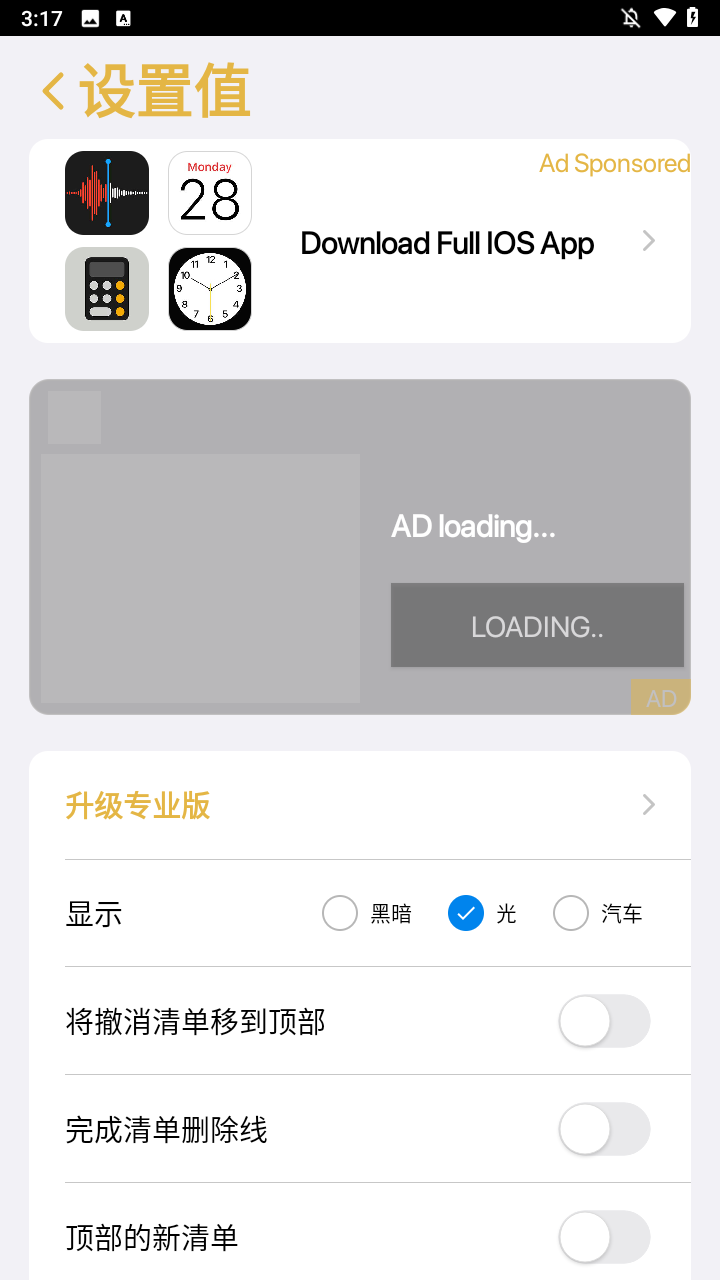Tap the large ad thumbnail placeholder
The image size is (720, 1280).
click(x=200, y=580)
